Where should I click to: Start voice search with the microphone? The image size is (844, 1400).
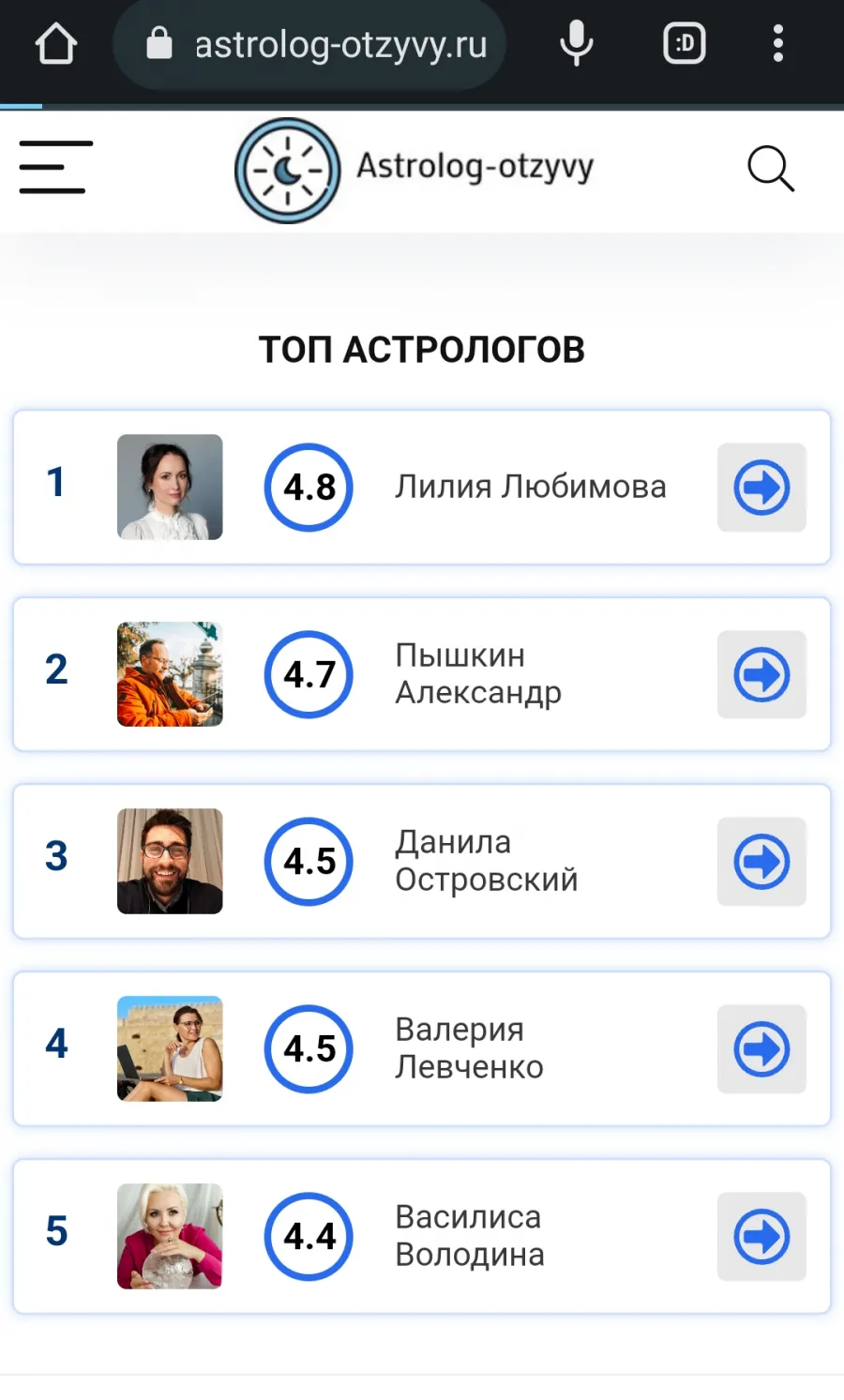[577, 44]
